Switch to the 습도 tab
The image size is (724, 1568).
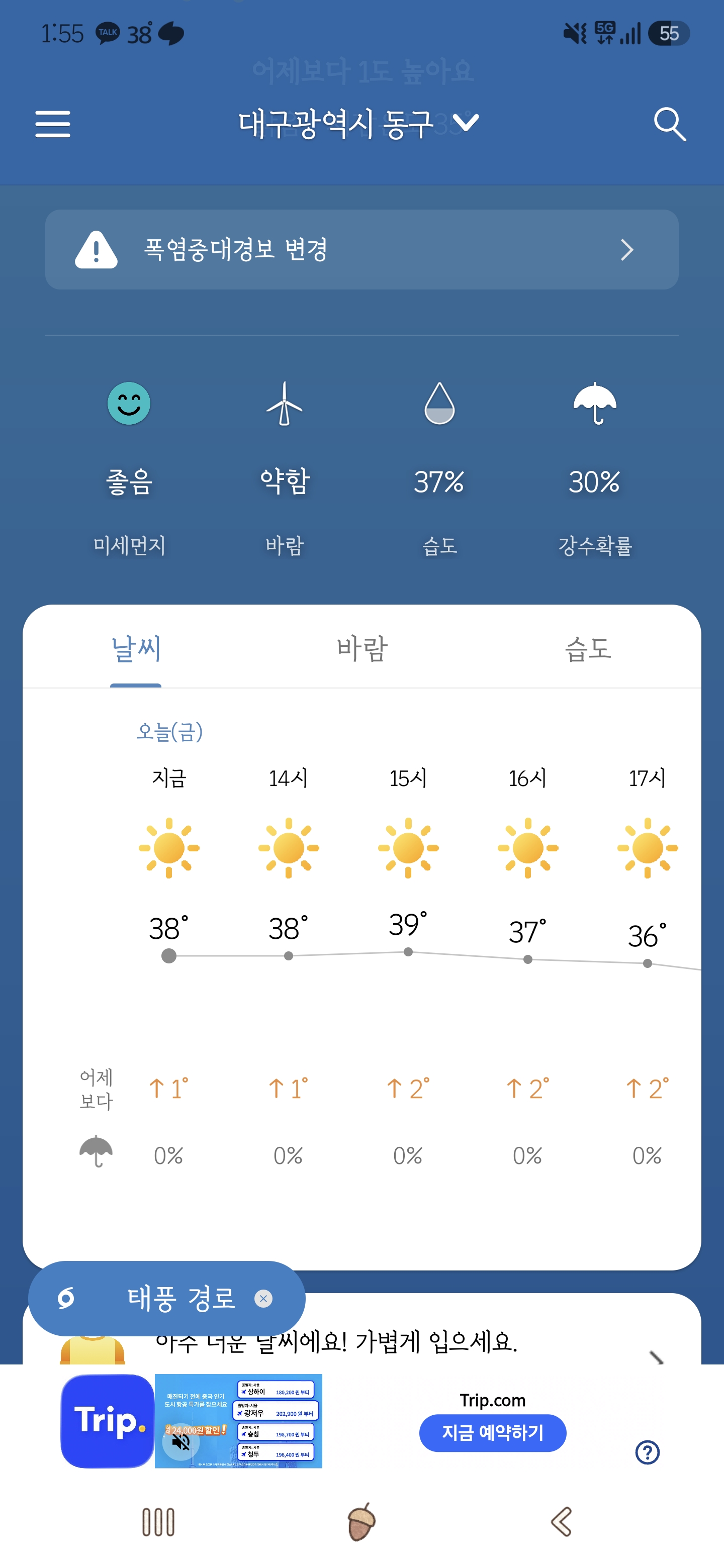[x=588, y=648]
